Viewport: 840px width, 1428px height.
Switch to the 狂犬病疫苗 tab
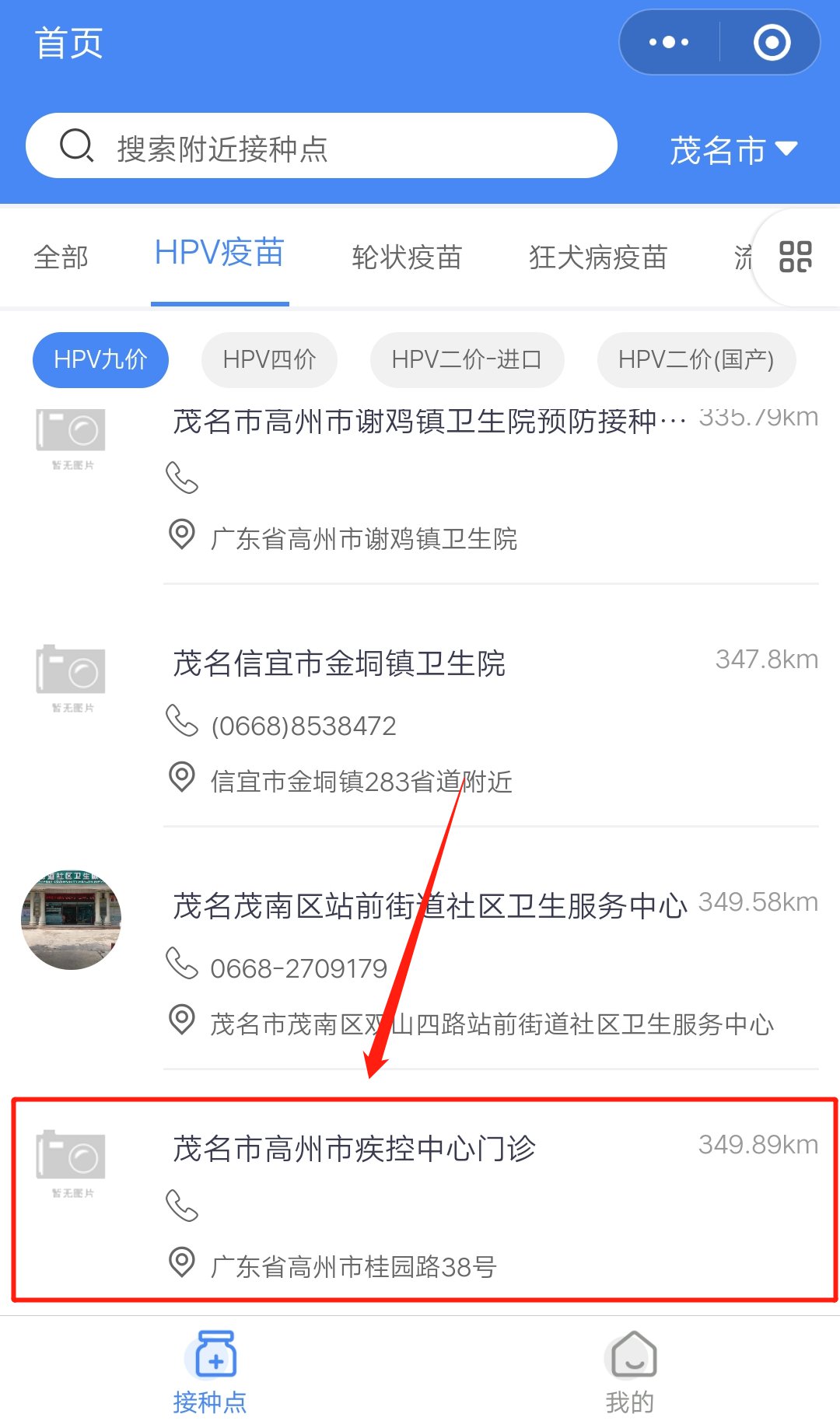click(597, 257)
